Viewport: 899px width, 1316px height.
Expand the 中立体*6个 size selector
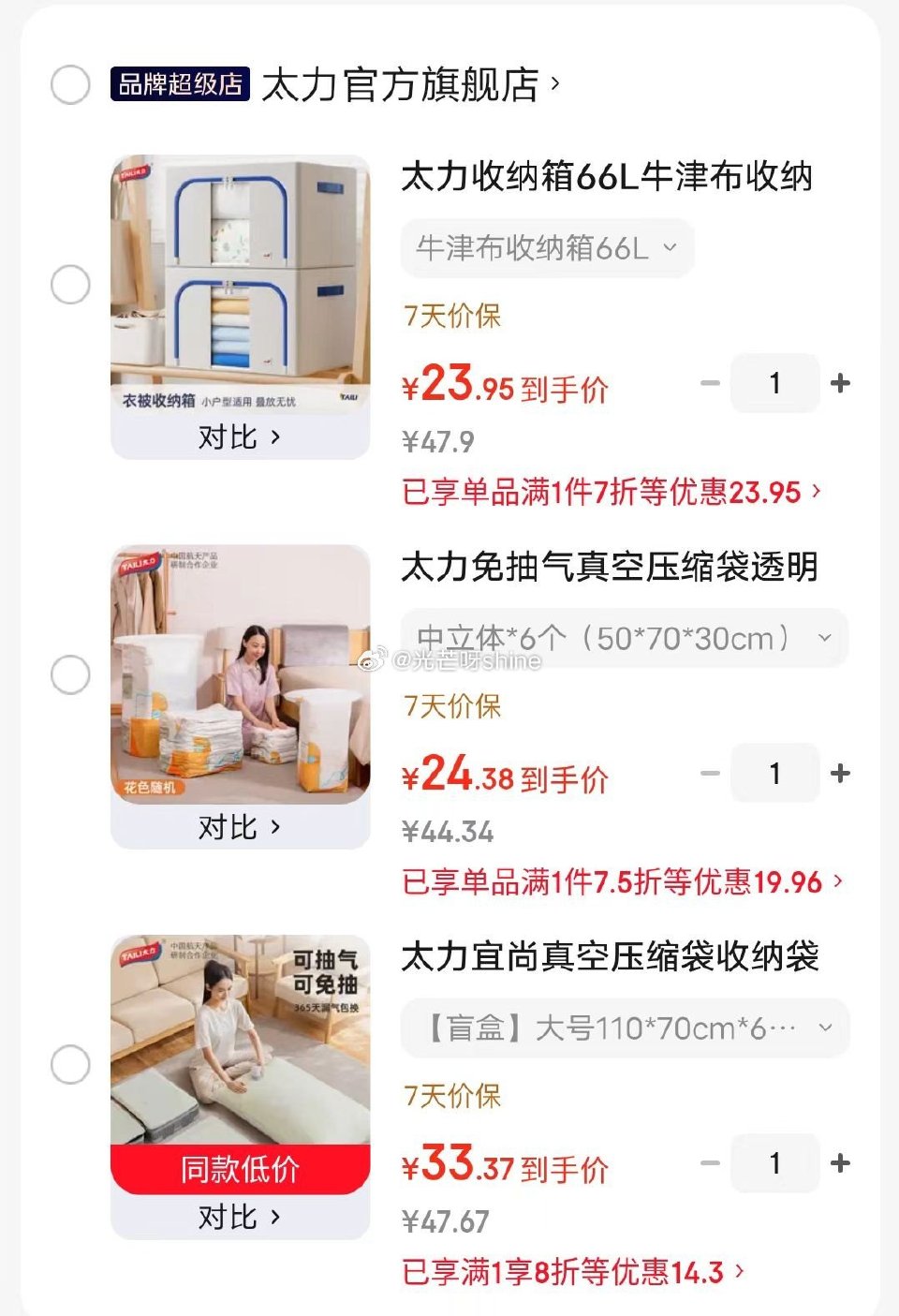(x=625, y=638)
